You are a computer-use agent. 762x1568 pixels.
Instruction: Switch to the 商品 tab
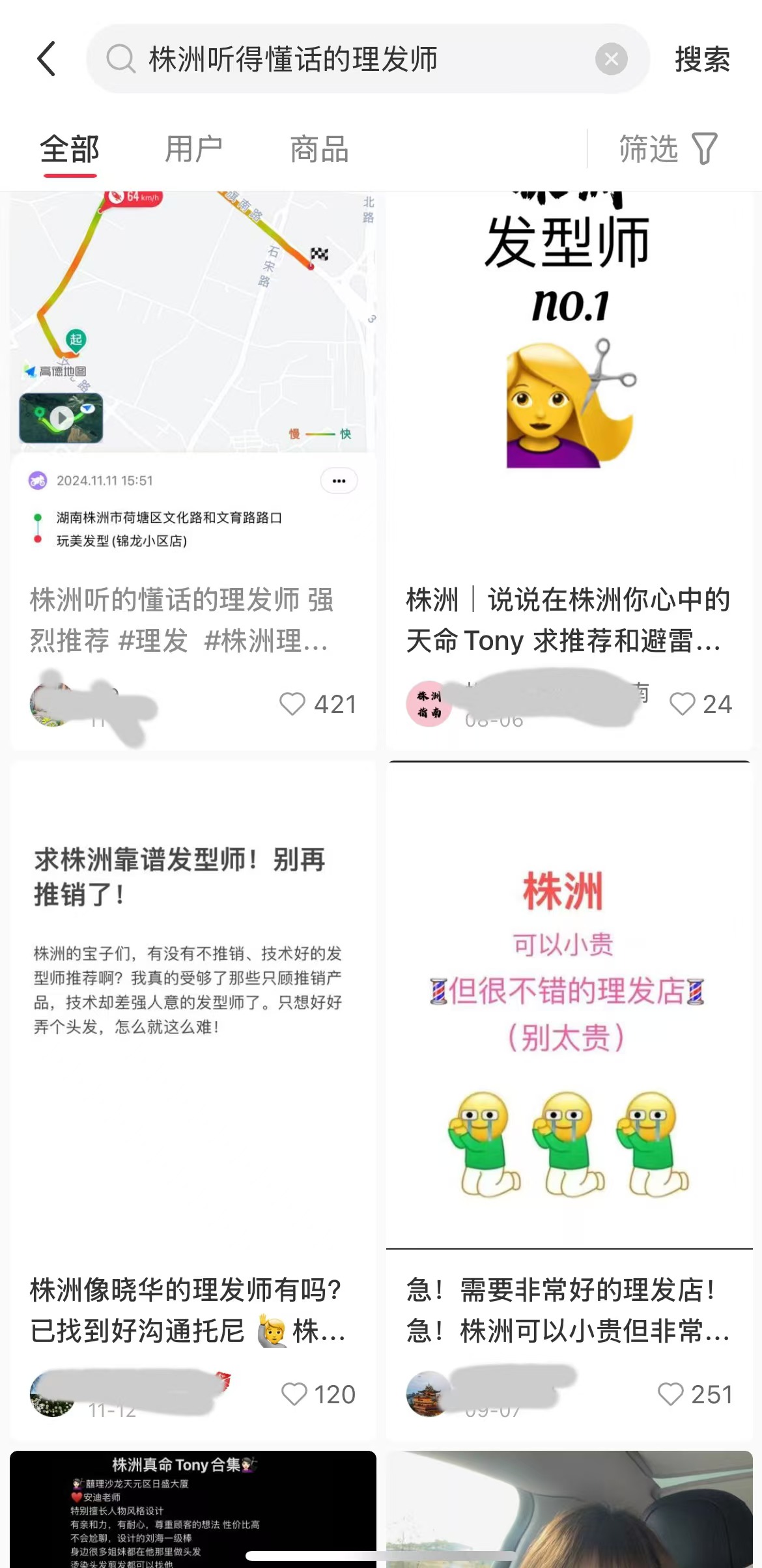[x=319, y=149]
